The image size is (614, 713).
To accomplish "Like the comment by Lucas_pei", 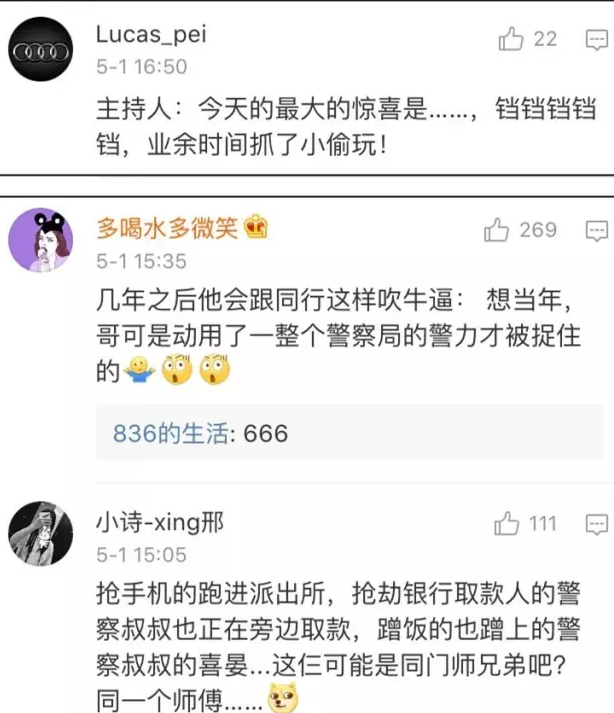I will click(x=512, y=40).
